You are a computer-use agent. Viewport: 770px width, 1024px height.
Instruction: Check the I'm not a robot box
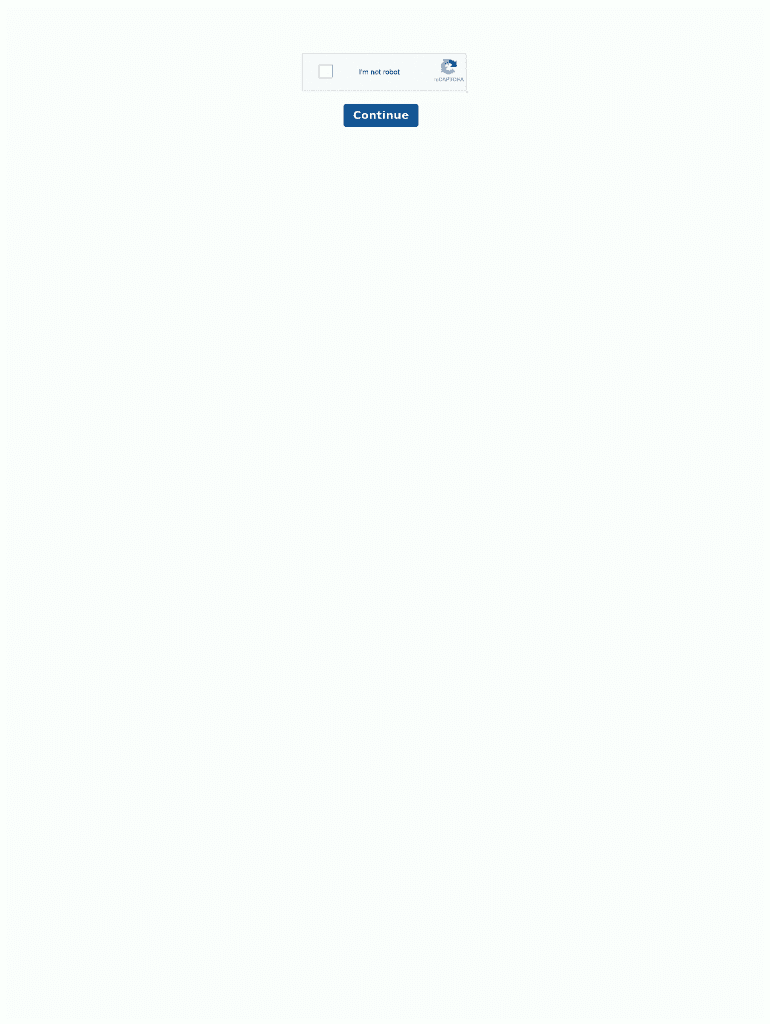coord(325,71)
